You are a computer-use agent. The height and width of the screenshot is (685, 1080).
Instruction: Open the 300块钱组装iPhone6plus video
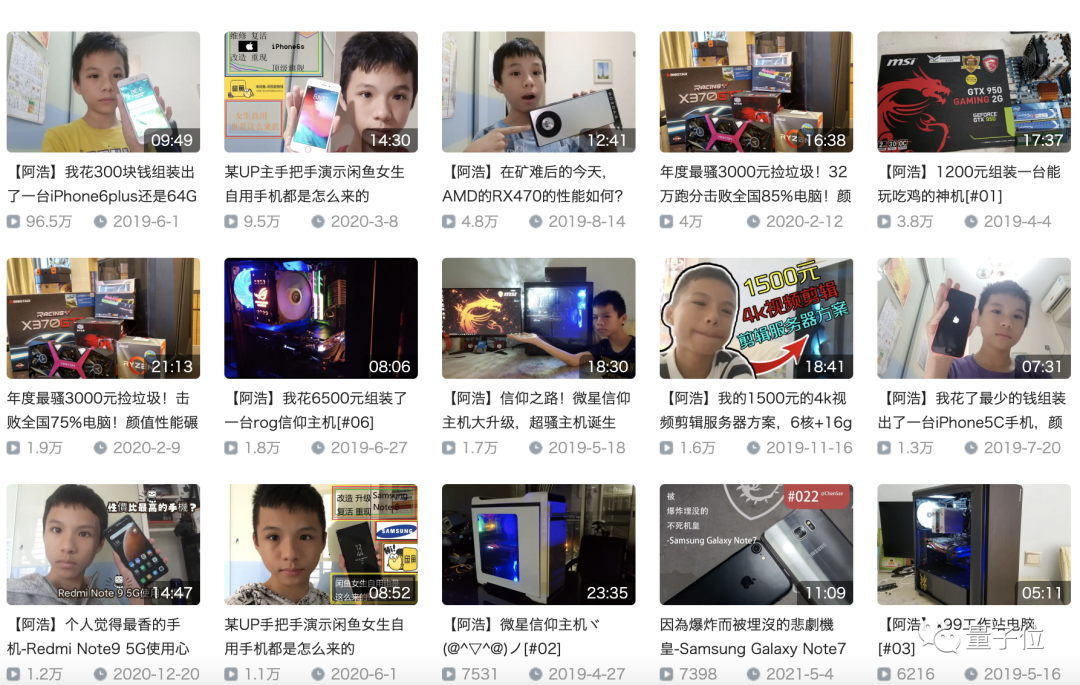point(103,92)
